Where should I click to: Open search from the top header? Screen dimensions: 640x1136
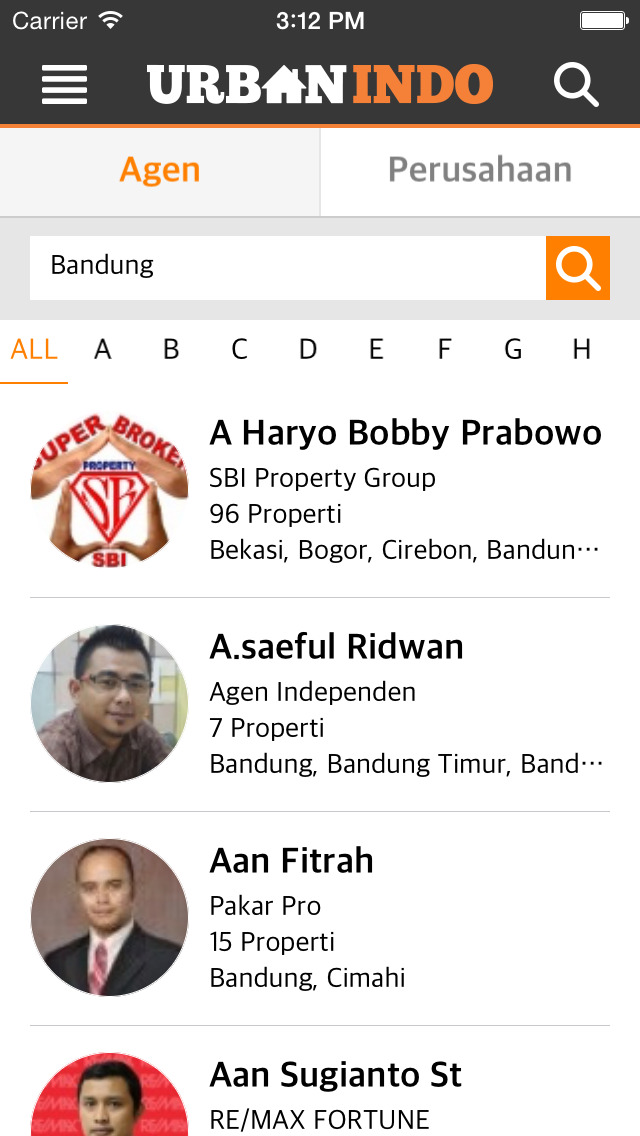pos(576,85)
